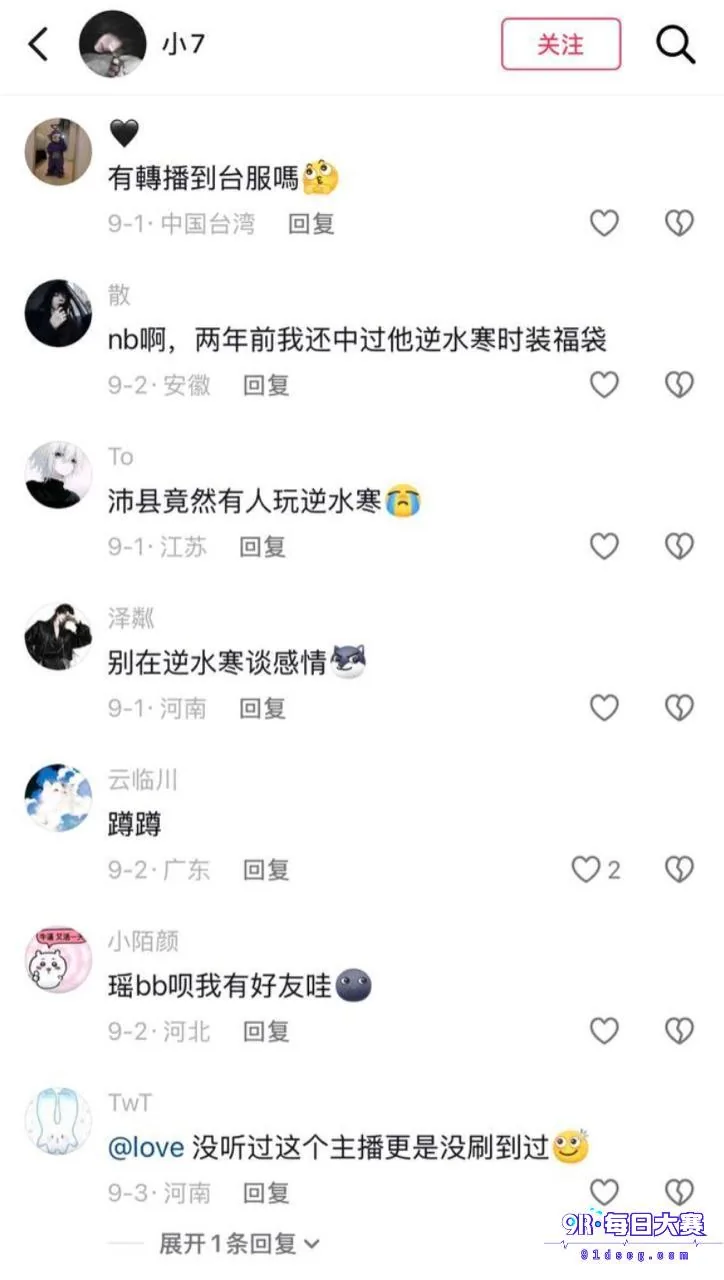Reply to 散's comment about 逆水寒时装福袋
Image resolution: width=724 pixels, height=1280 pixels.
266,385
